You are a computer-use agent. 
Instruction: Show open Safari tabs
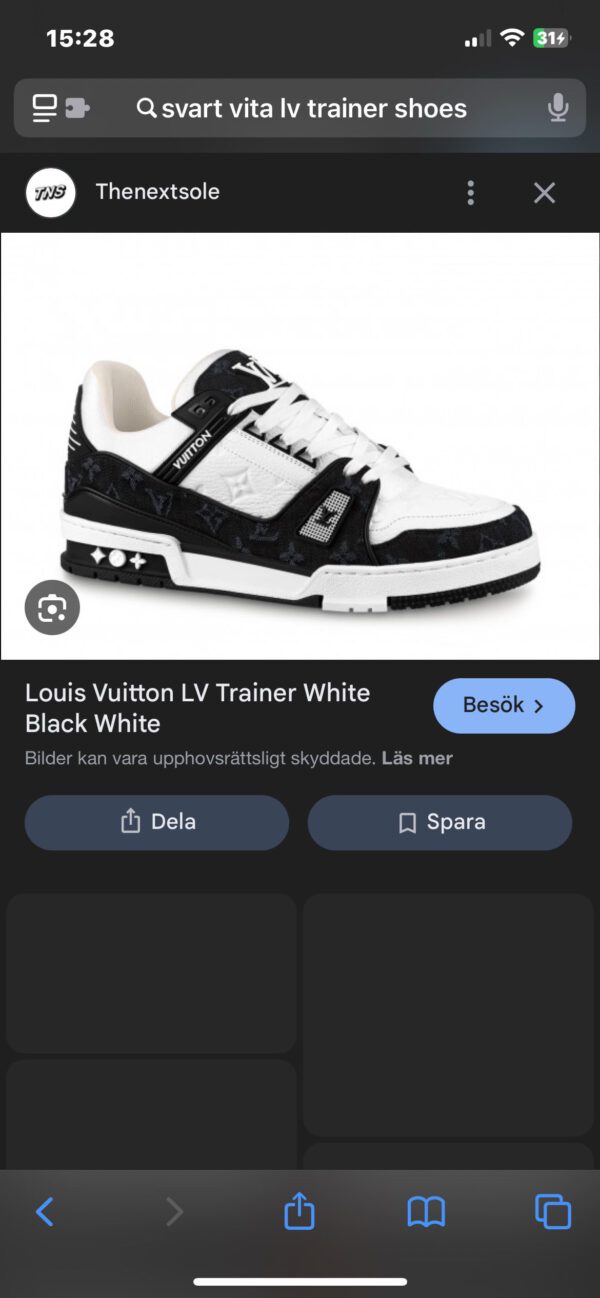[552, 1212]
